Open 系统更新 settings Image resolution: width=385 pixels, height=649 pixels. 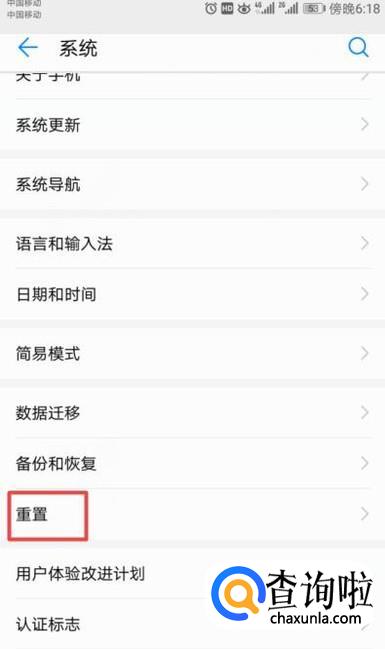192,125
